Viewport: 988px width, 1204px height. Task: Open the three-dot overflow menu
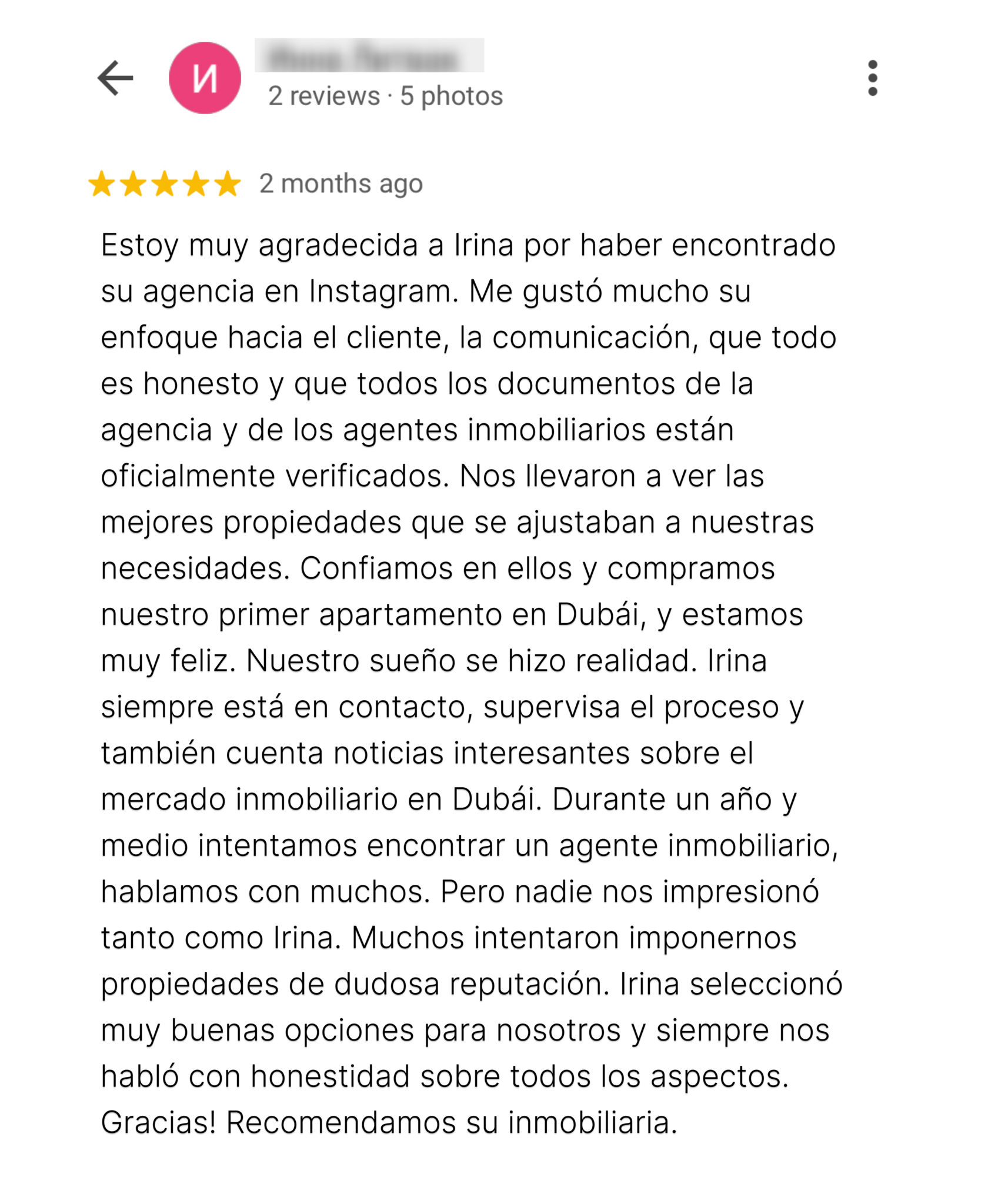coord(872,78)
